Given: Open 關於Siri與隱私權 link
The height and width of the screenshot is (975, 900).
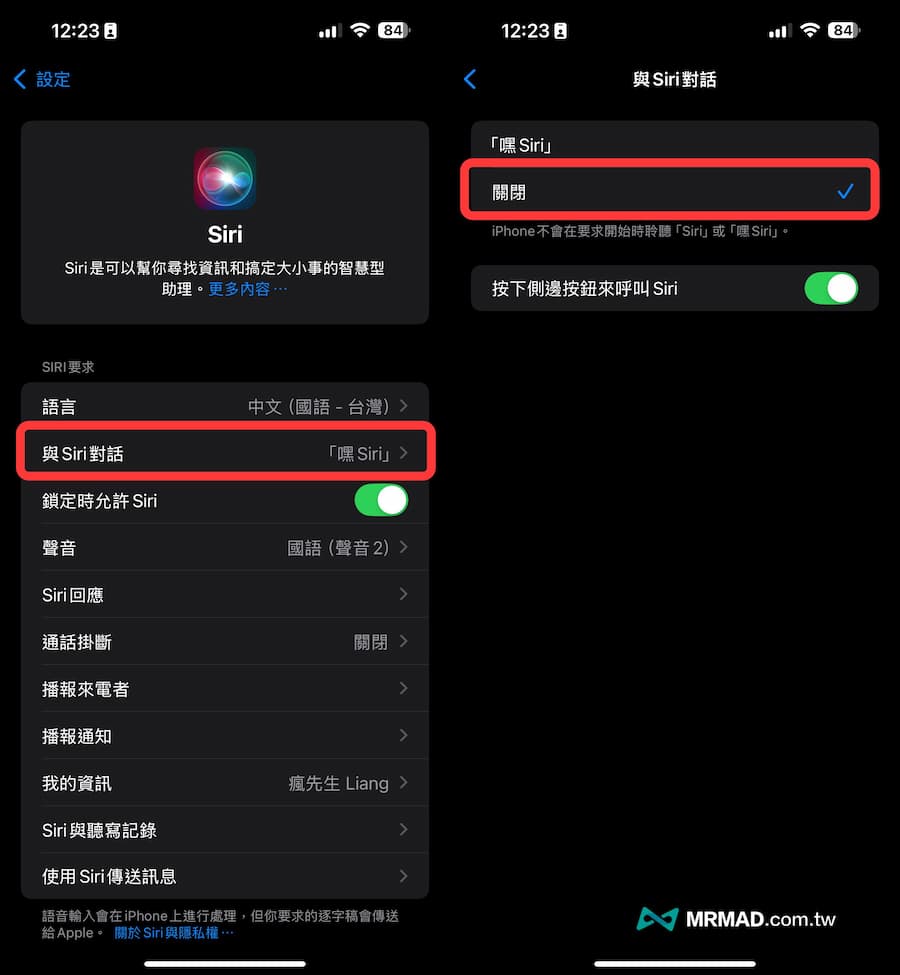Looking at the screenshot, I should (x=175, y=933).
